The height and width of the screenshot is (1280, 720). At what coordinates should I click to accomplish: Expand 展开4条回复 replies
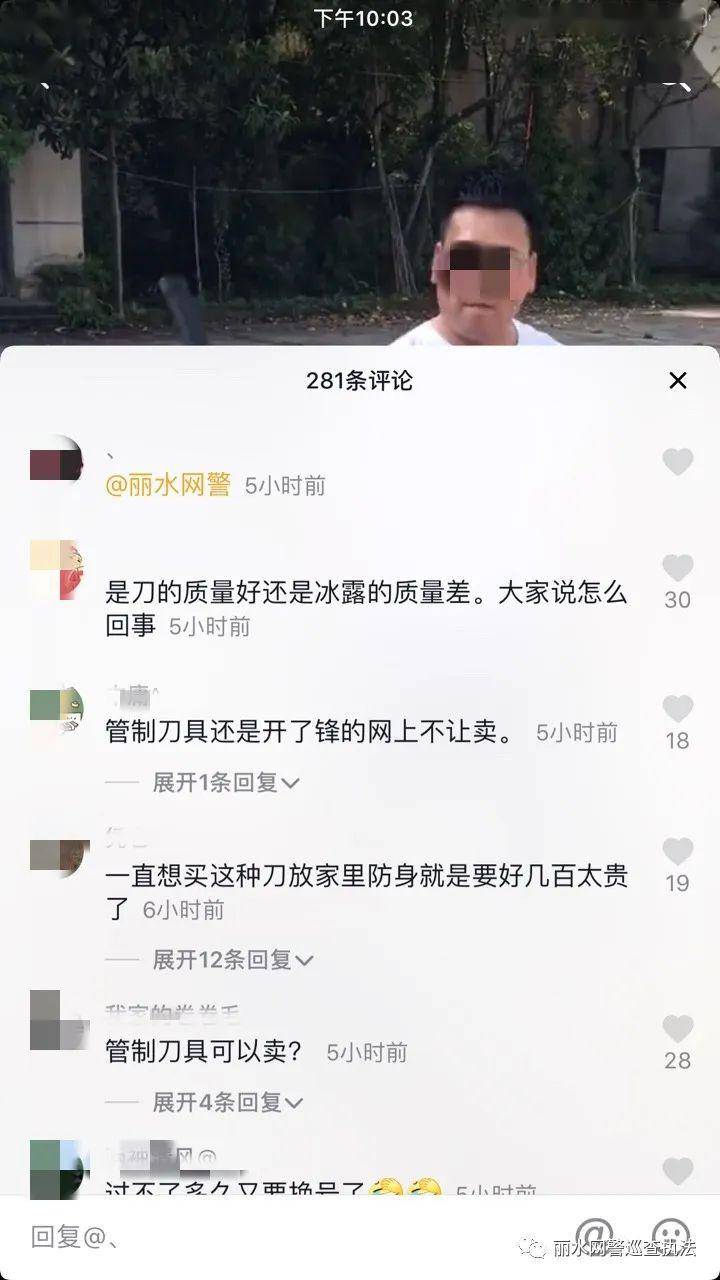(225, 1102)
